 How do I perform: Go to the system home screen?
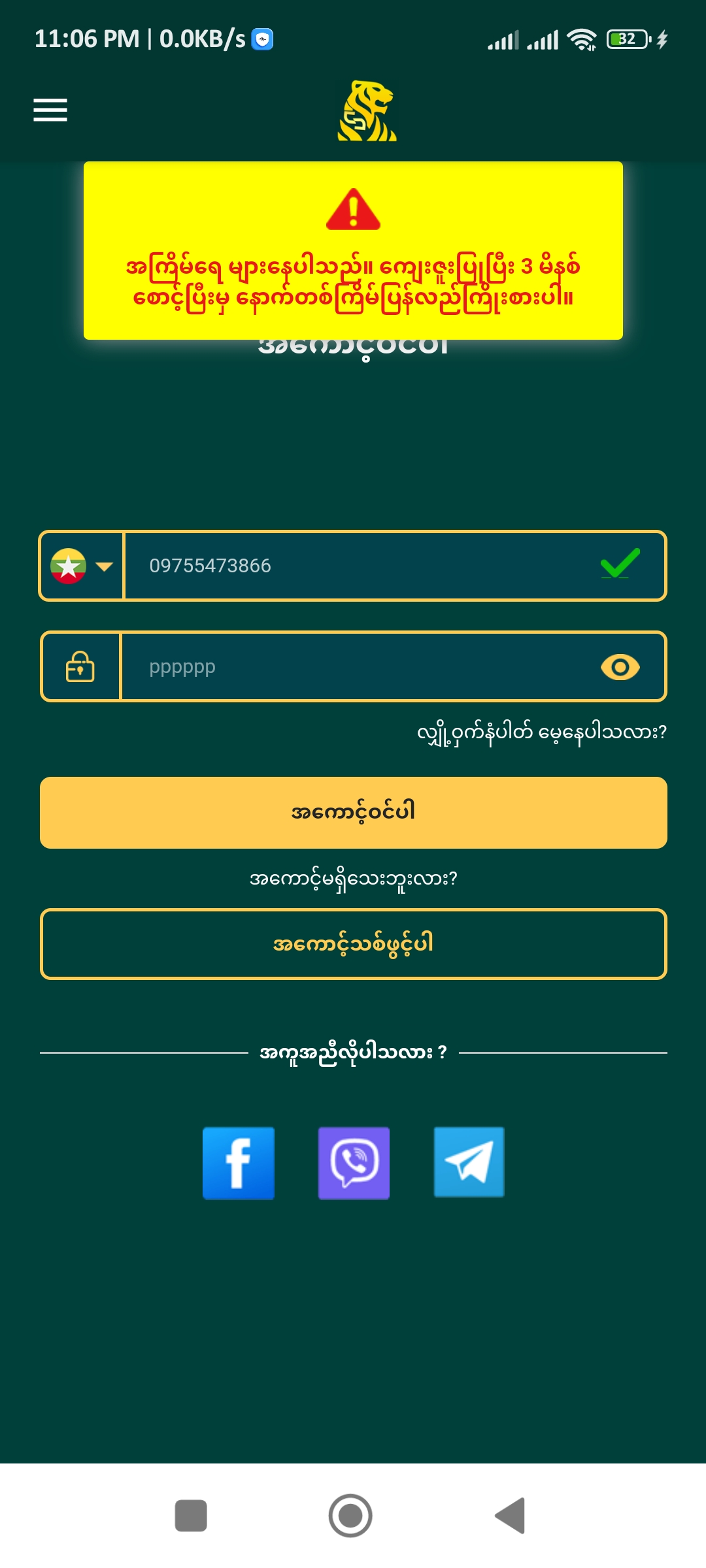[350, 1515]
